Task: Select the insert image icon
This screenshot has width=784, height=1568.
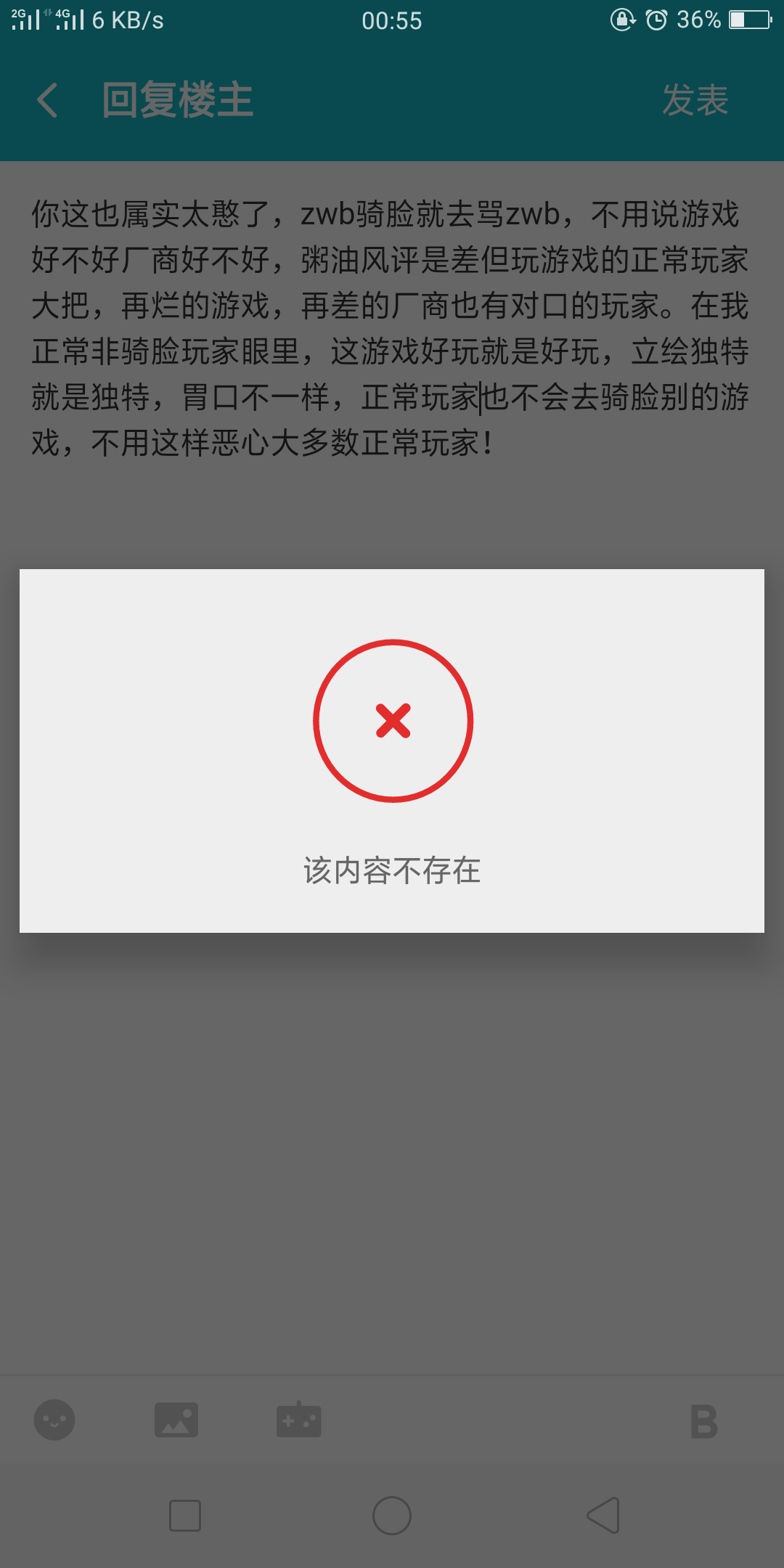Action: [x=176, y=1421]
